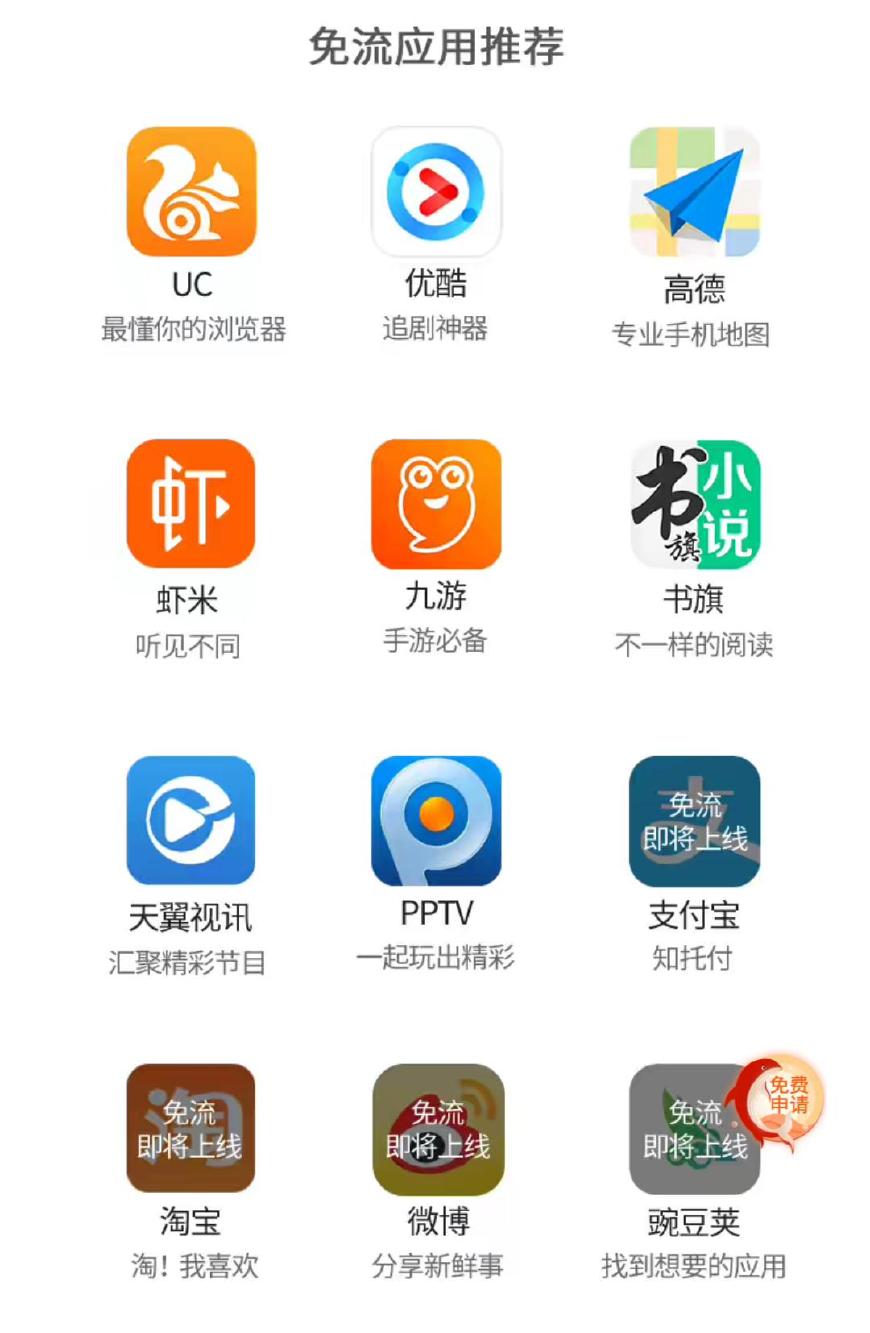
Task: Select the PPTV app icon
Action: point(435,820)
